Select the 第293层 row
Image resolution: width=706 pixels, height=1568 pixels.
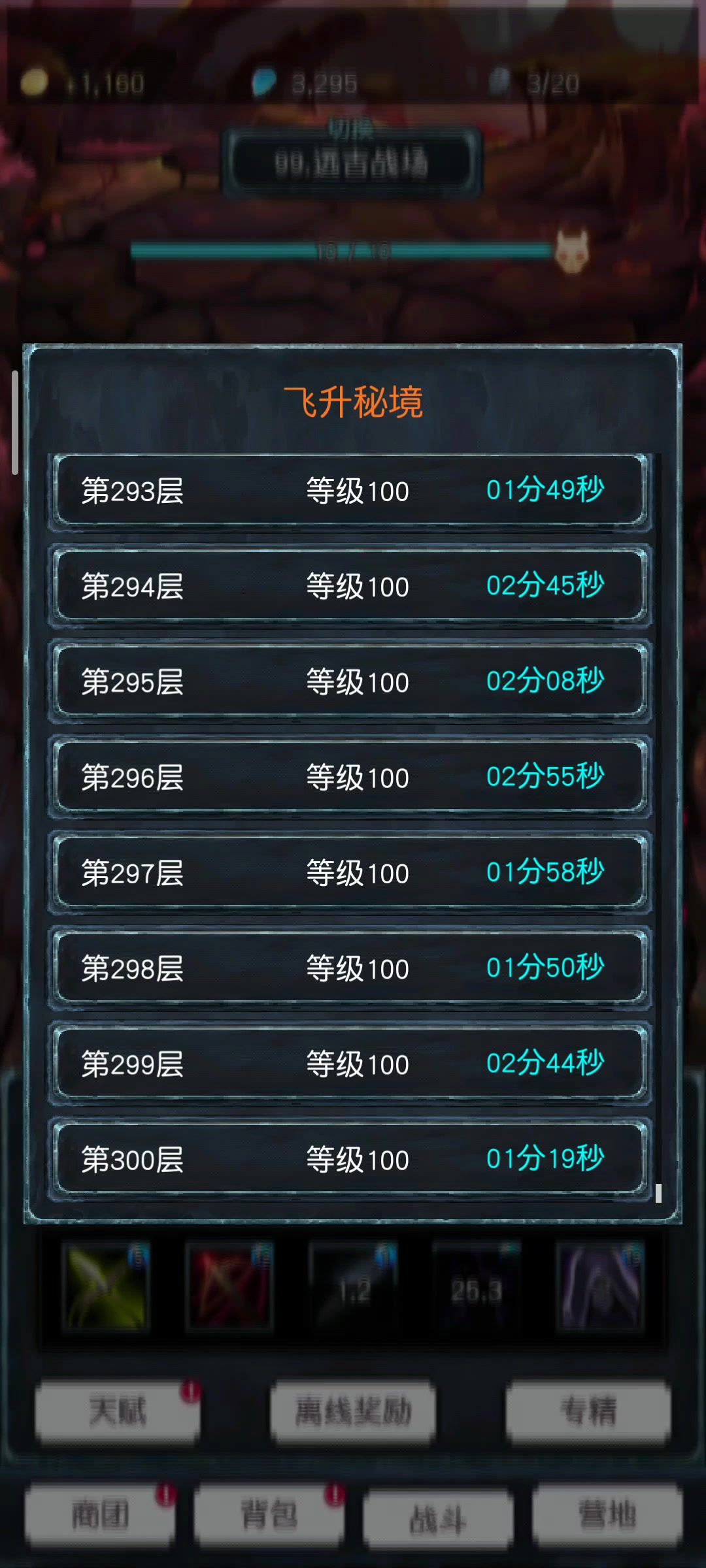tap(350, 491)
